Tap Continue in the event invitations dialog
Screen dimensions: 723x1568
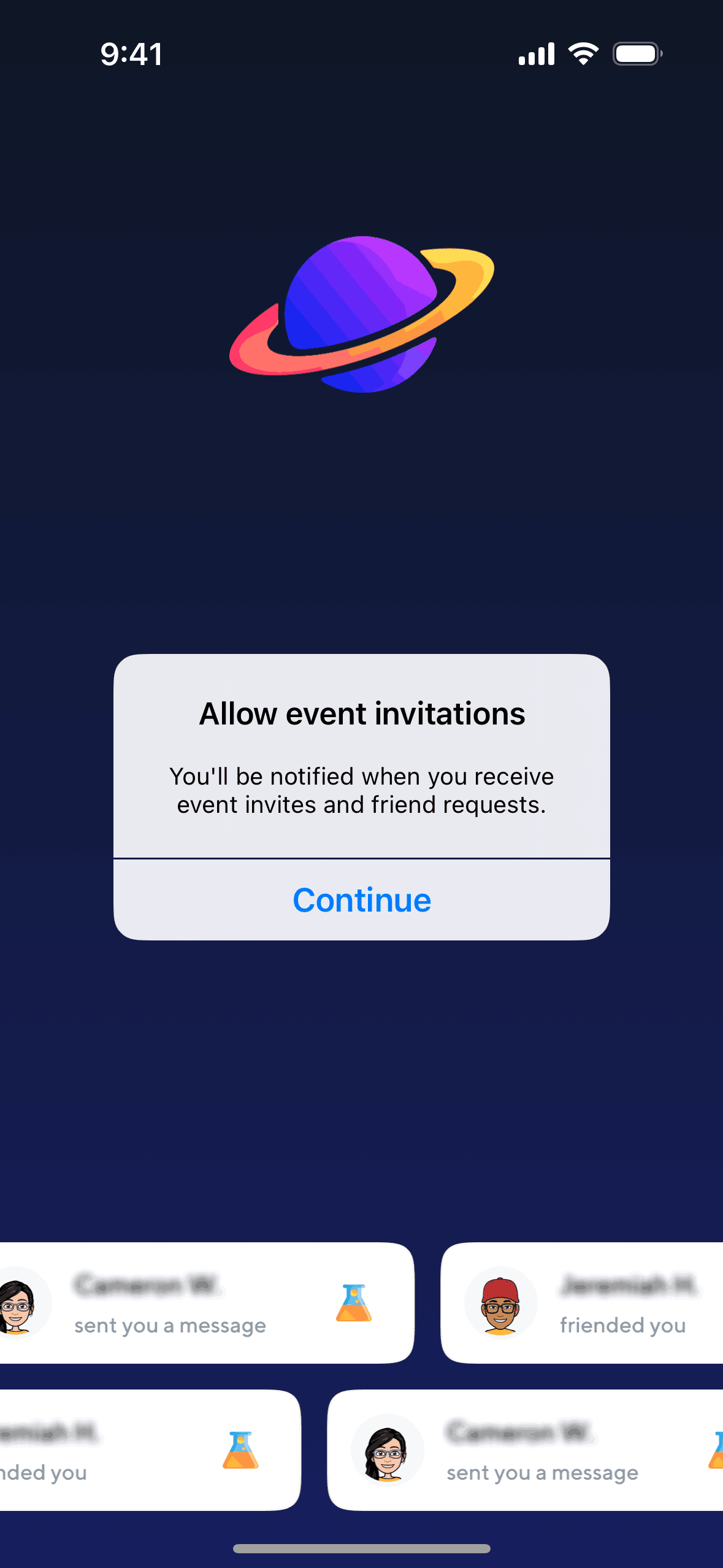362,900
